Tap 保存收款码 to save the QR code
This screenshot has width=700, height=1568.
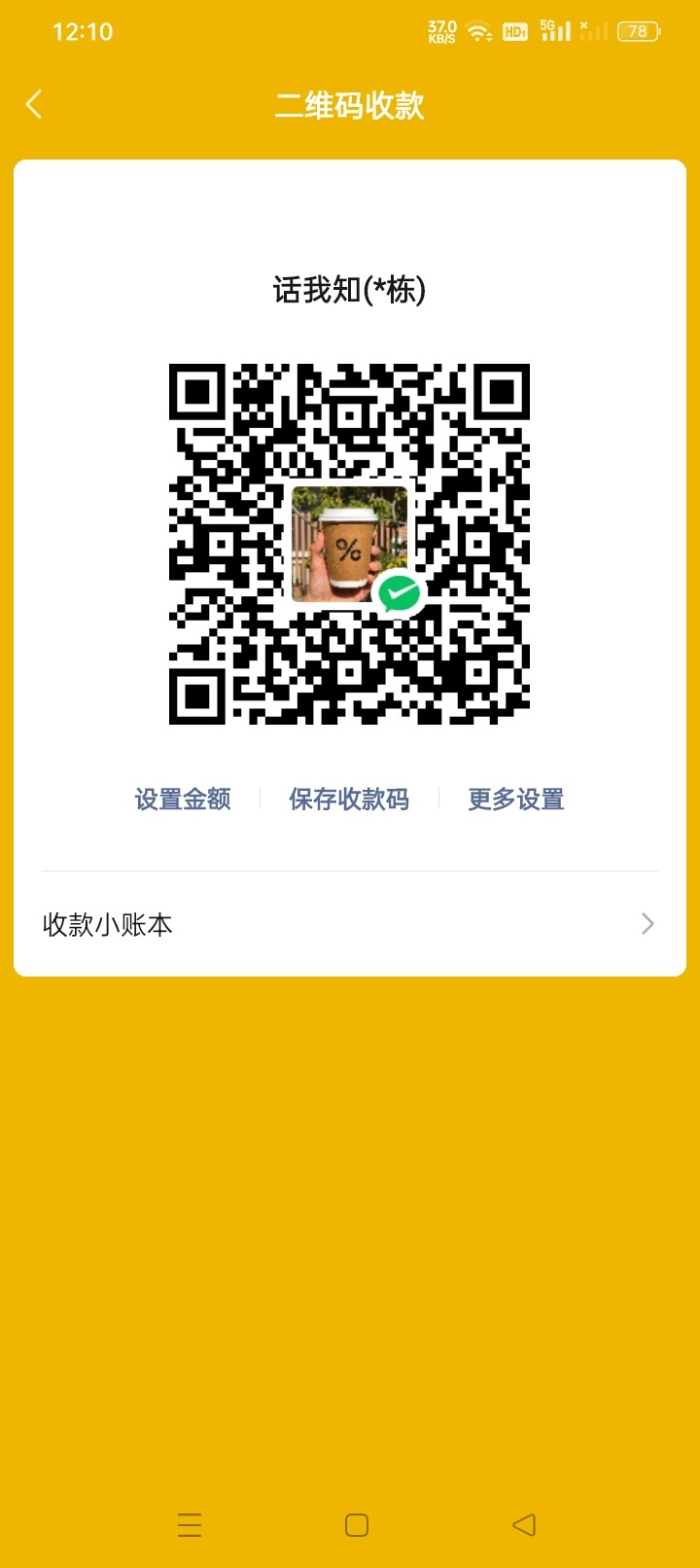click(348, 799)
